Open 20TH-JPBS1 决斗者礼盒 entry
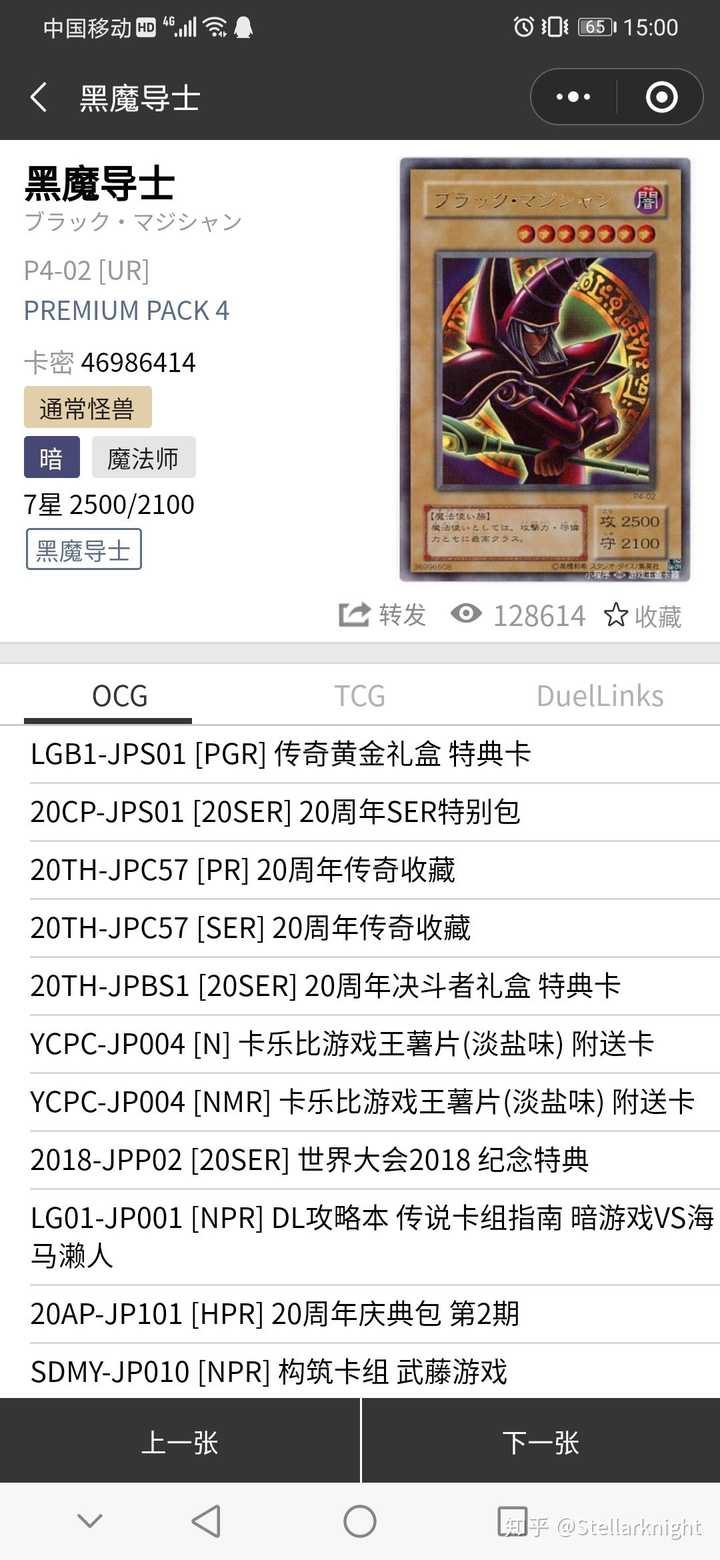720x1560 pixels. [325, 986]
